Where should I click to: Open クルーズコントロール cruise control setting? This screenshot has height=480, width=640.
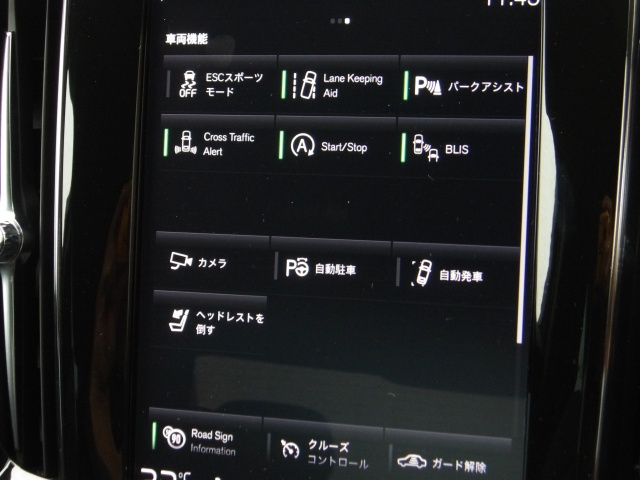[x=325, y=455]
